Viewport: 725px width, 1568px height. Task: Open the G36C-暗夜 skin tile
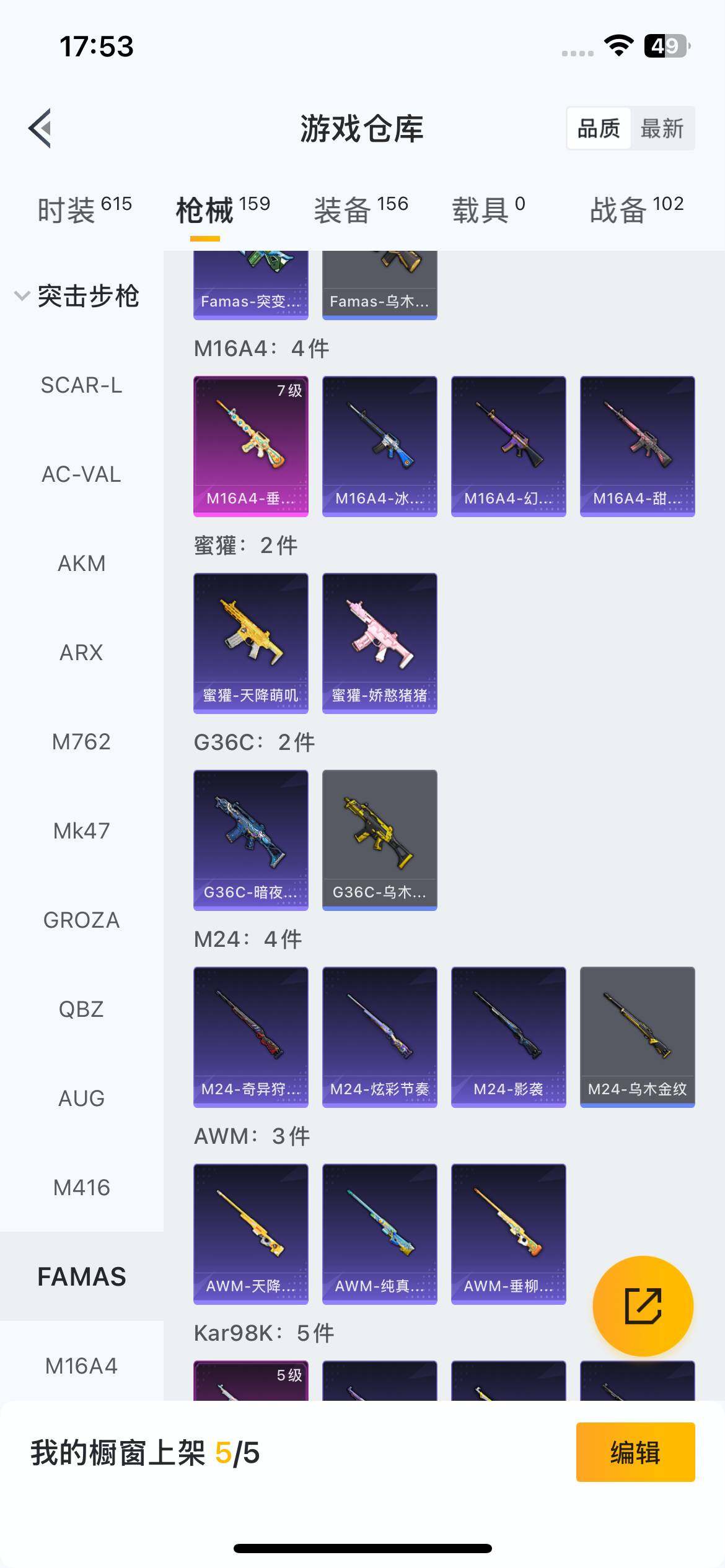coord(250,840)
